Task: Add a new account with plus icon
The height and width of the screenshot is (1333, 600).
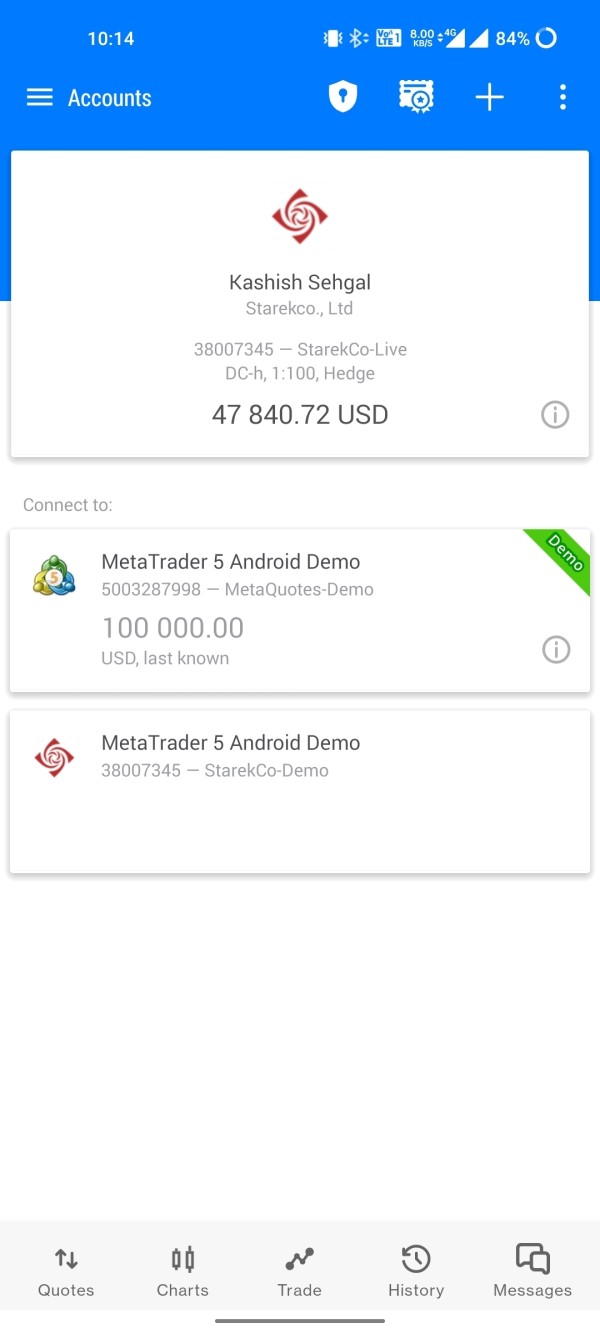Action: (489, 97)
